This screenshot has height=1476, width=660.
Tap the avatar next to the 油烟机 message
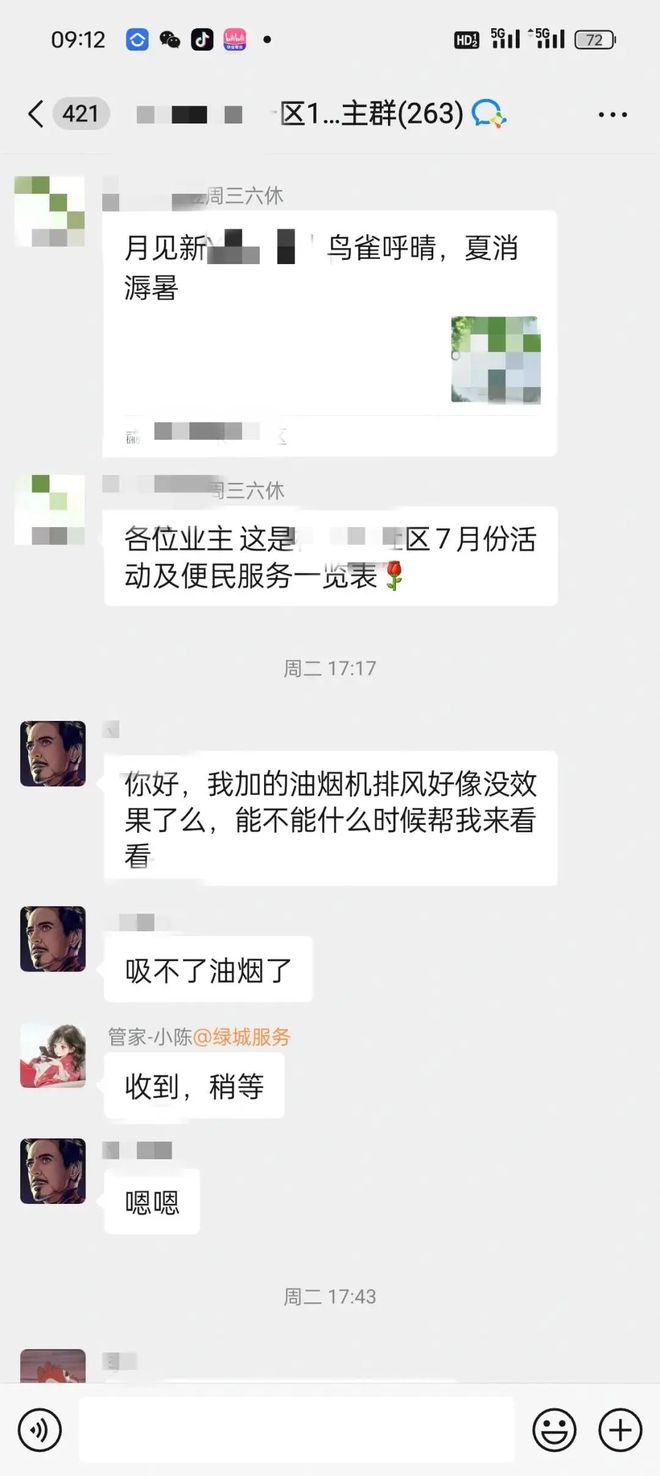[53, 754]
